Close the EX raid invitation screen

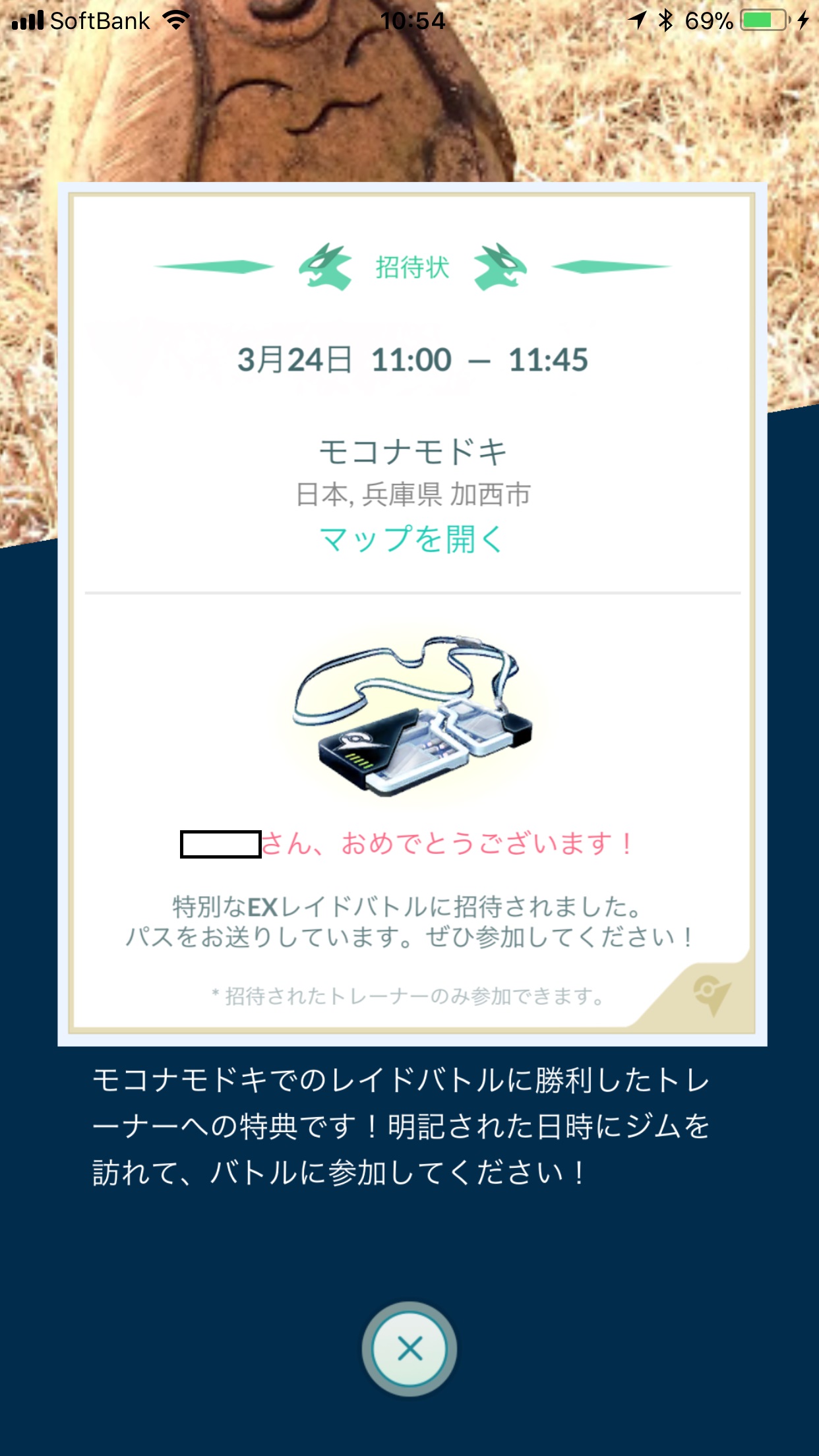409,1349
